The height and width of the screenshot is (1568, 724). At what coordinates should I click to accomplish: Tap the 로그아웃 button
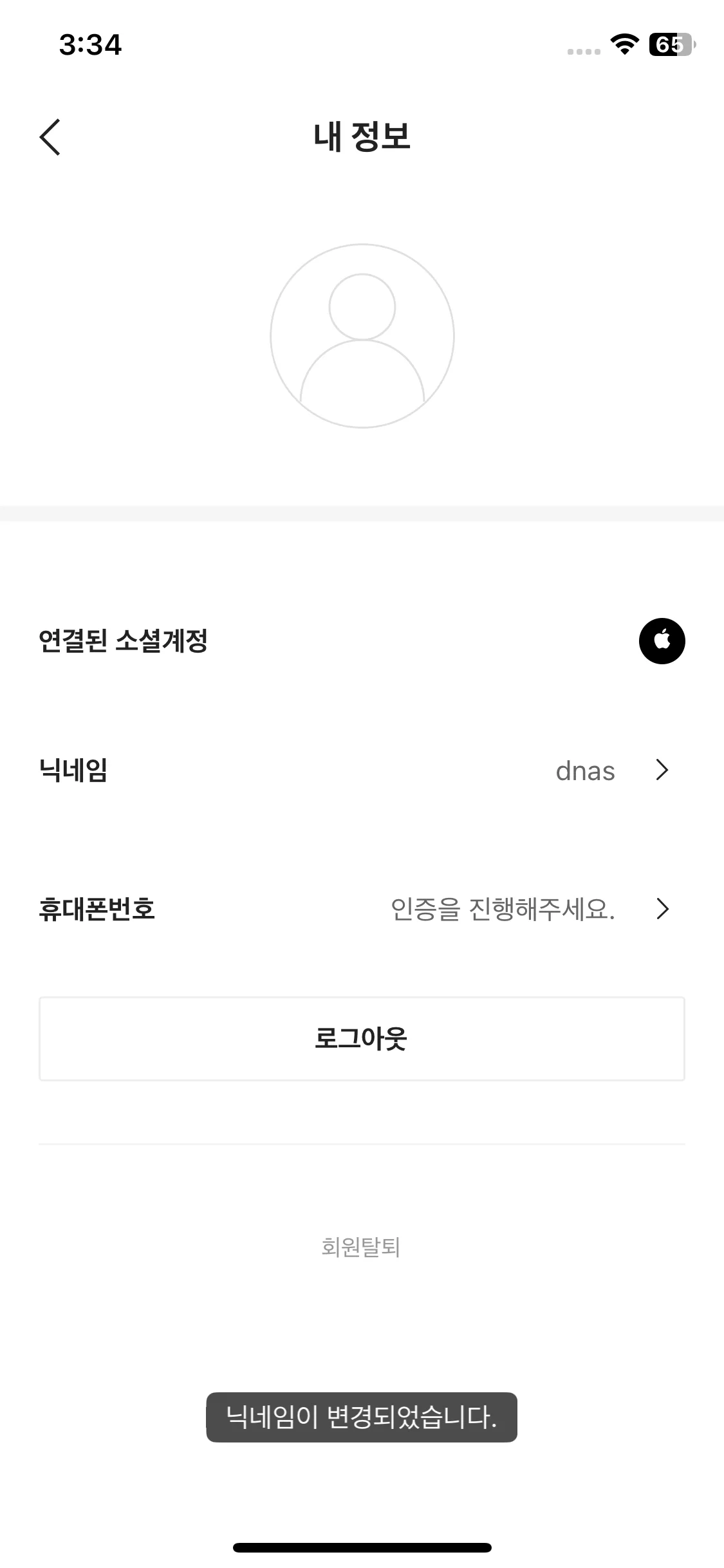(x=362, y=1039)
